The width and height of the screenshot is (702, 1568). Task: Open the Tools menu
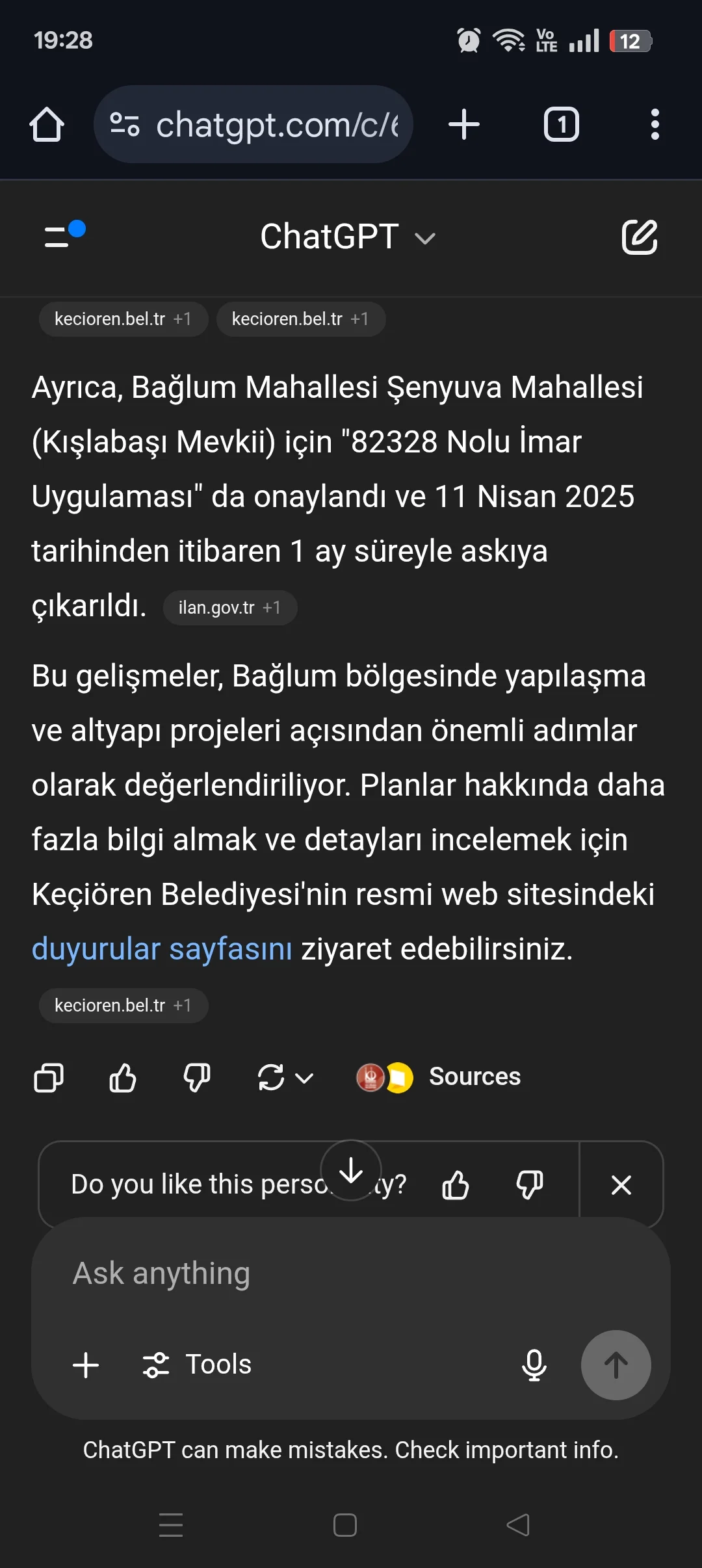[x=199, y=1365]
